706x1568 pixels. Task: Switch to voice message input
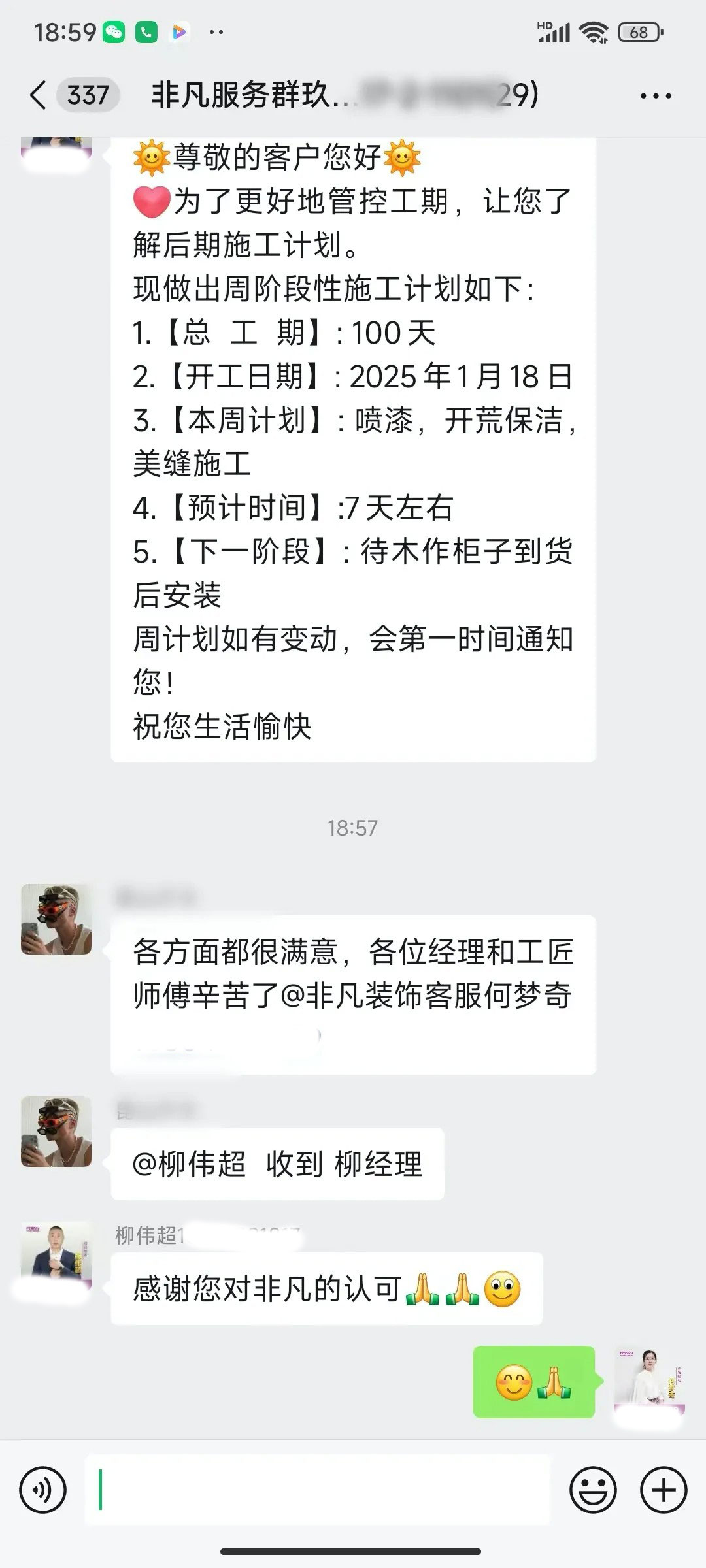pyautogui.click(x=43, y=1490)
